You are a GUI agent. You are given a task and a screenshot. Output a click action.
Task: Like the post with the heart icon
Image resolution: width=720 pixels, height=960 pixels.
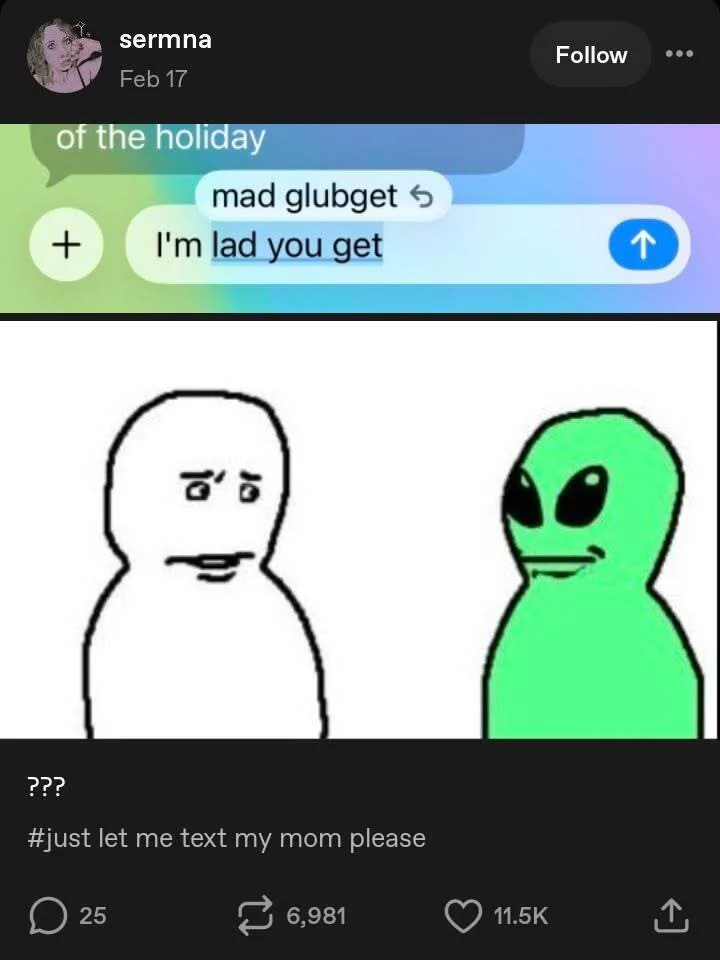click(496, 915)
